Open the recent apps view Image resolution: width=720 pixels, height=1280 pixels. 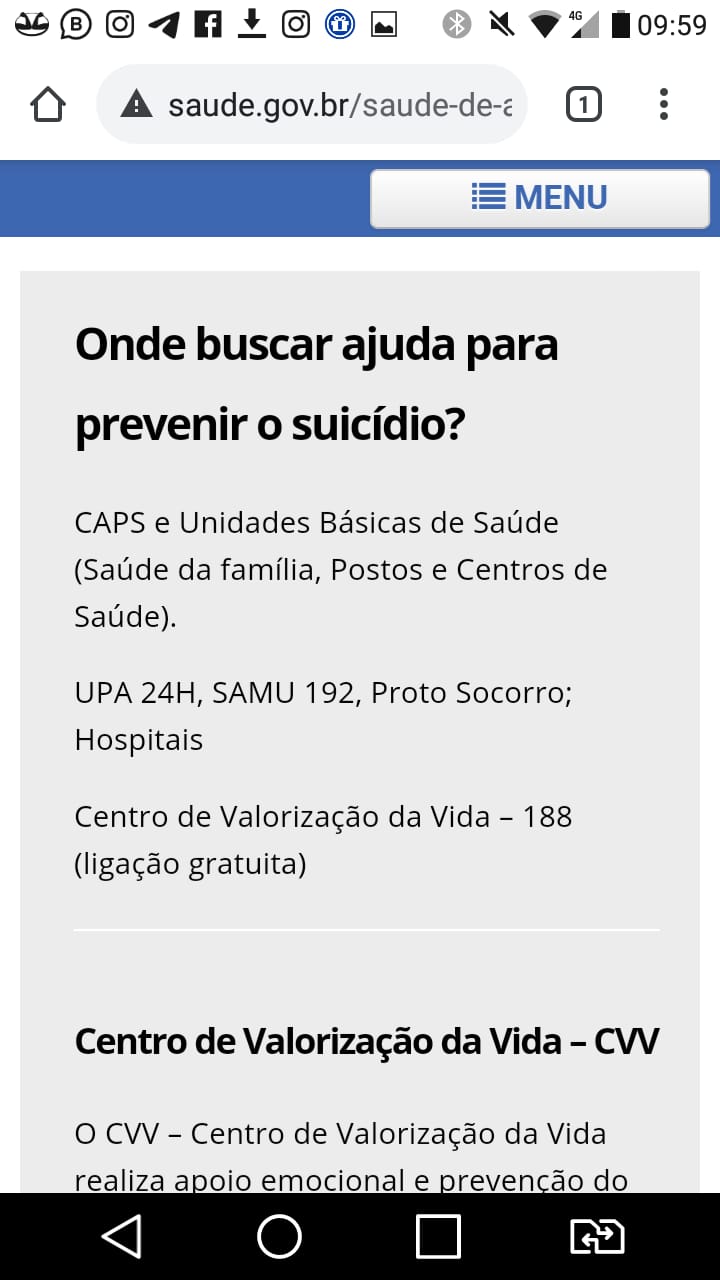point(438,1237)
